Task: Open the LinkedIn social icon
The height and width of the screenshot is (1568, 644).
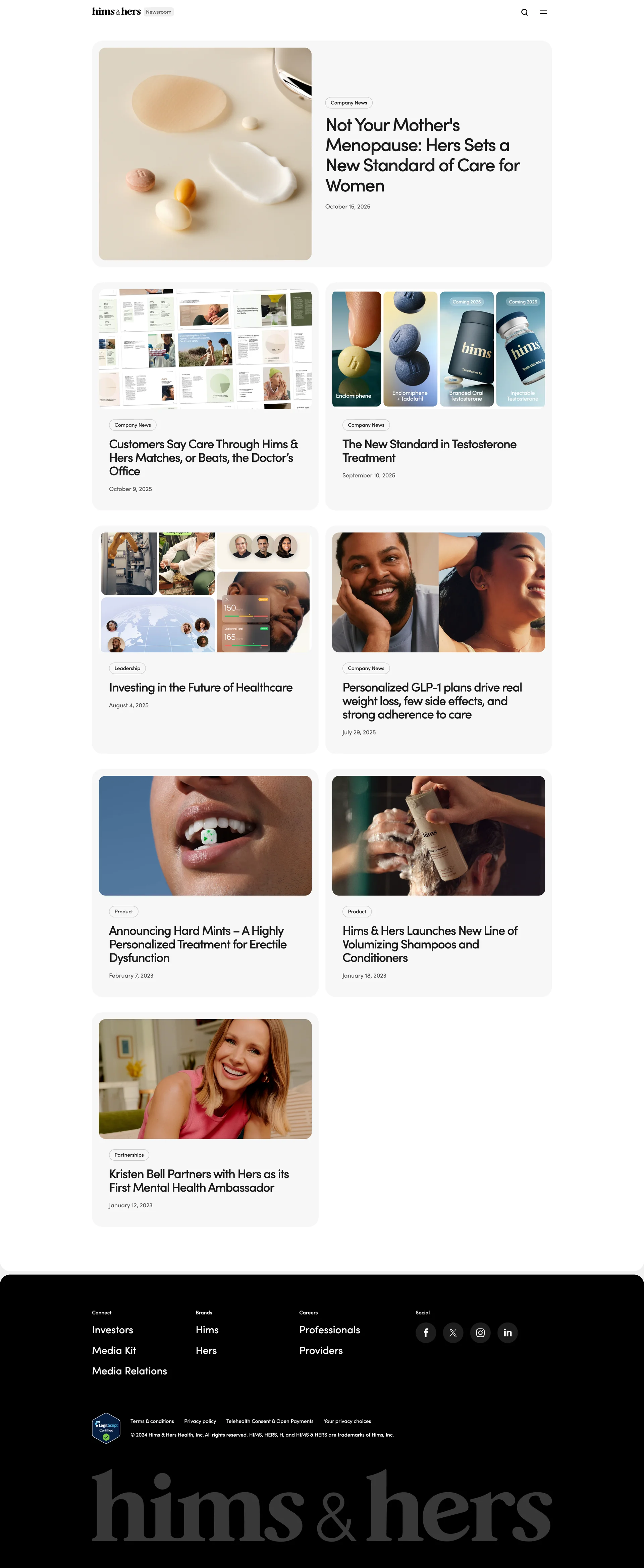Action: [507, 1332]
